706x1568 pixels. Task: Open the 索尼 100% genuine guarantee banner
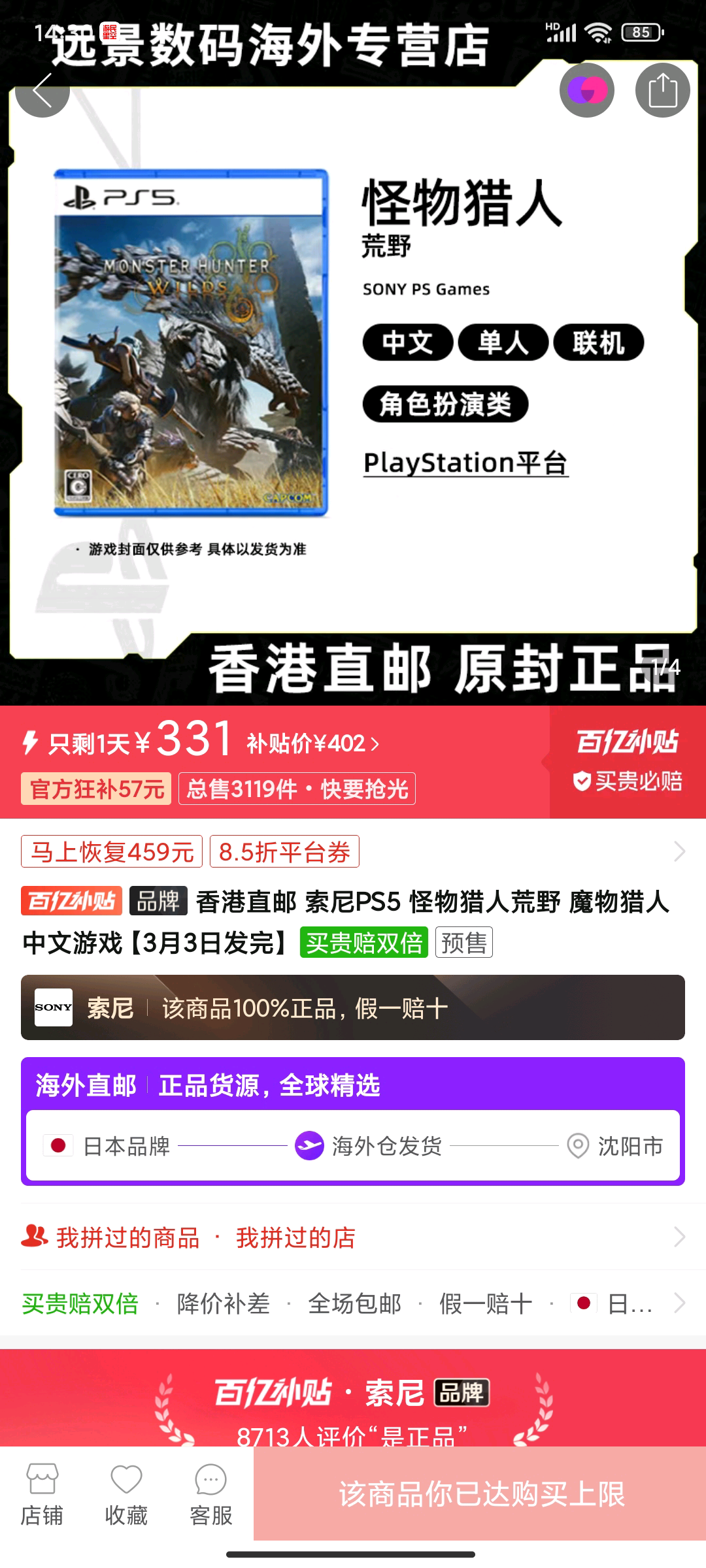[353, 1007]
